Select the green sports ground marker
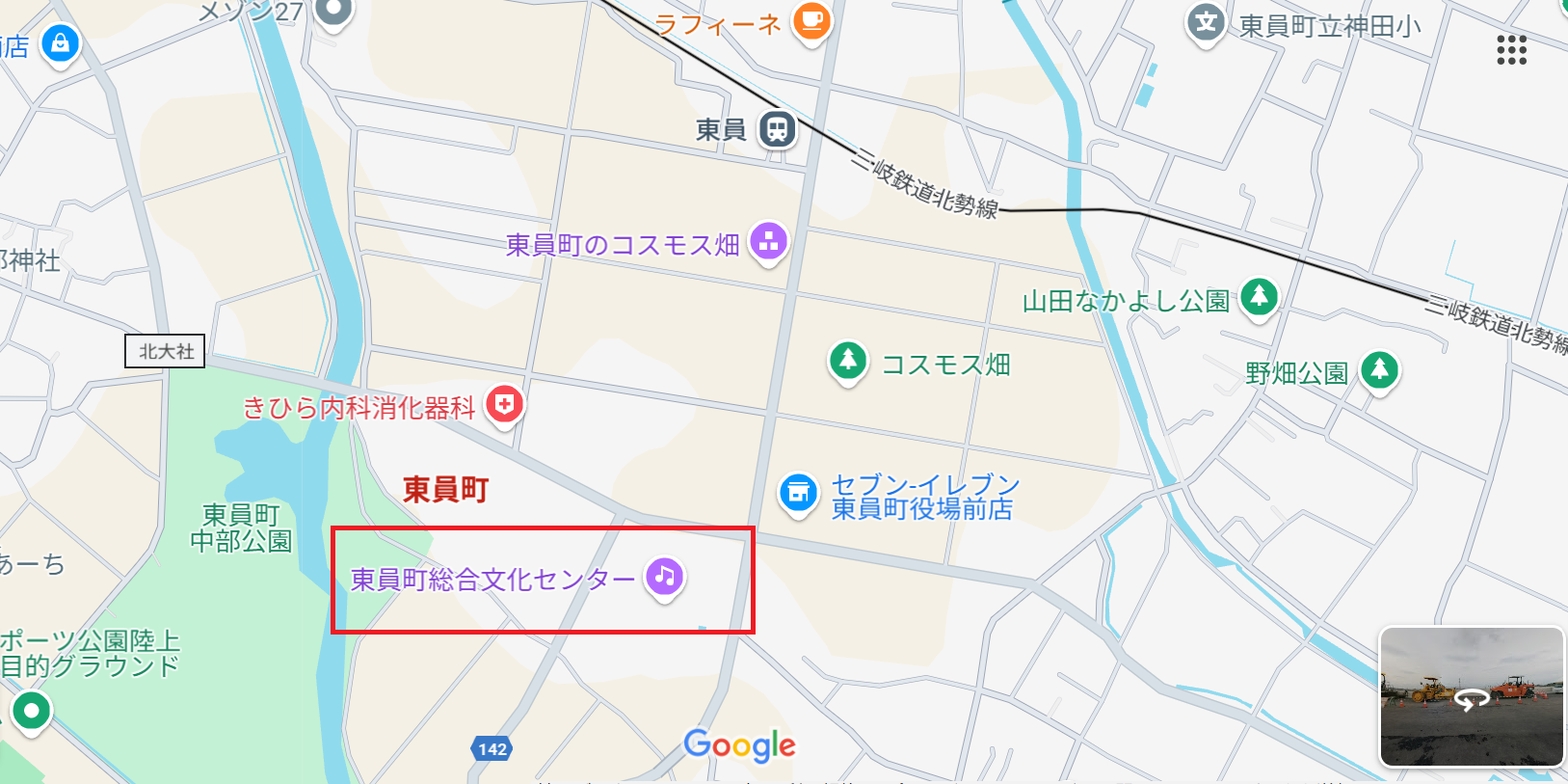 [31, 712]
